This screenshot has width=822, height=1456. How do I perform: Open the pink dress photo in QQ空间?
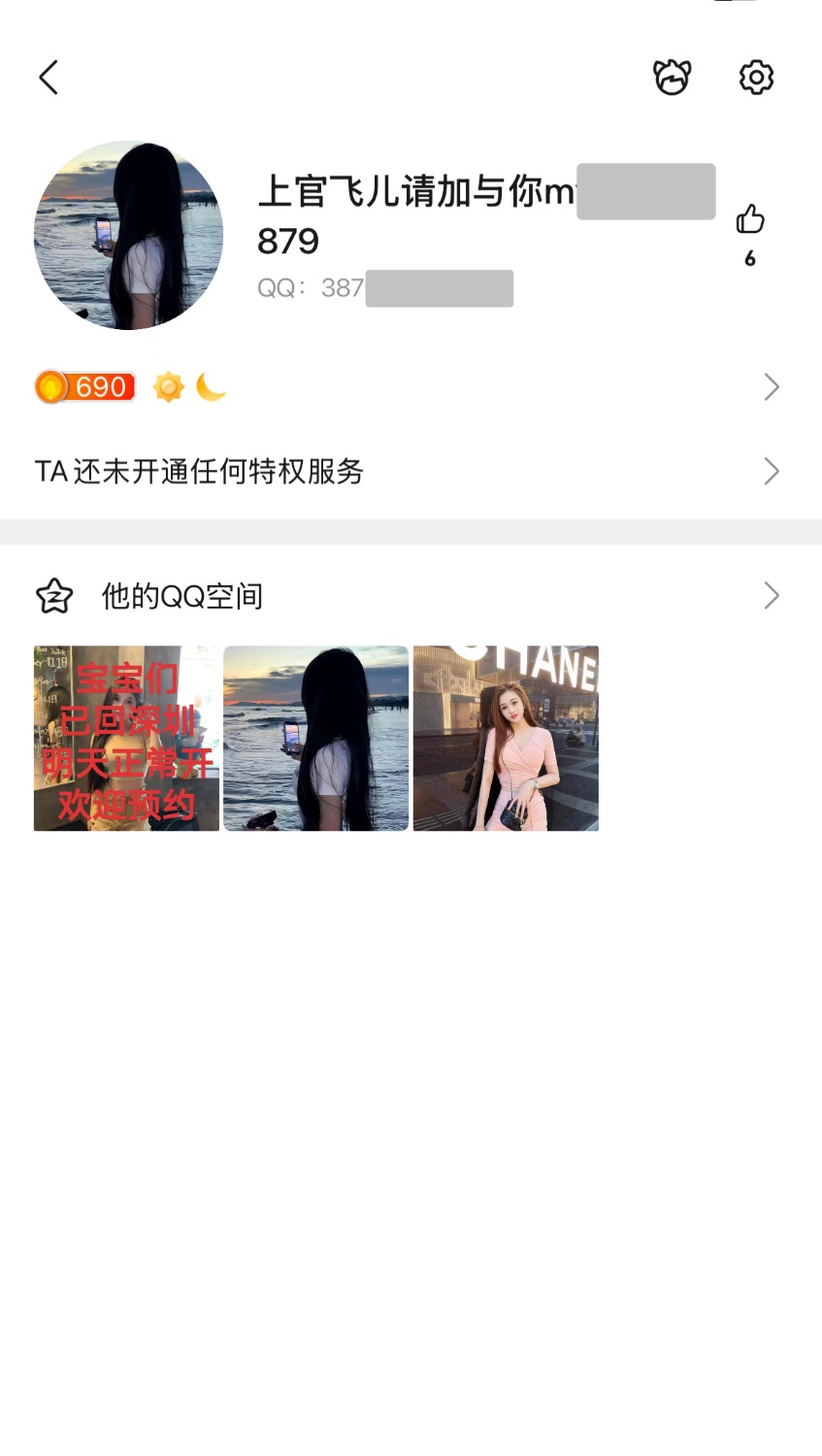click(506, 738)
